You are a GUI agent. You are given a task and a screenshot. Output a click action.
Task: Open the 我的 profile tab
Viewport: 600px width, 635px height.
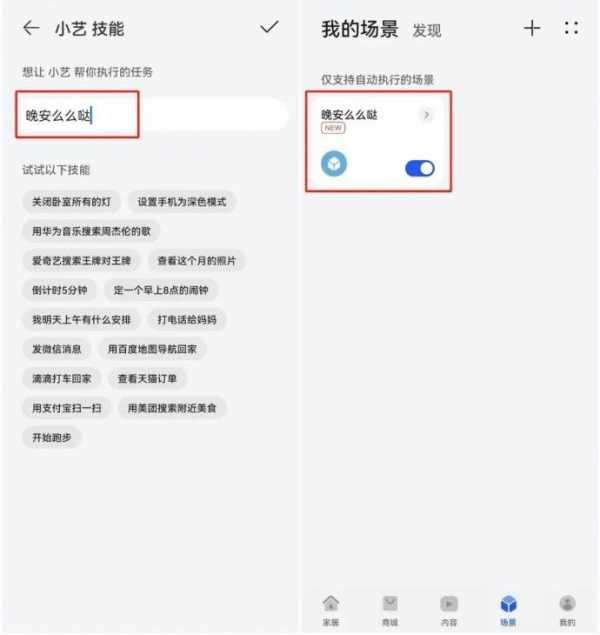coord(567,609)
